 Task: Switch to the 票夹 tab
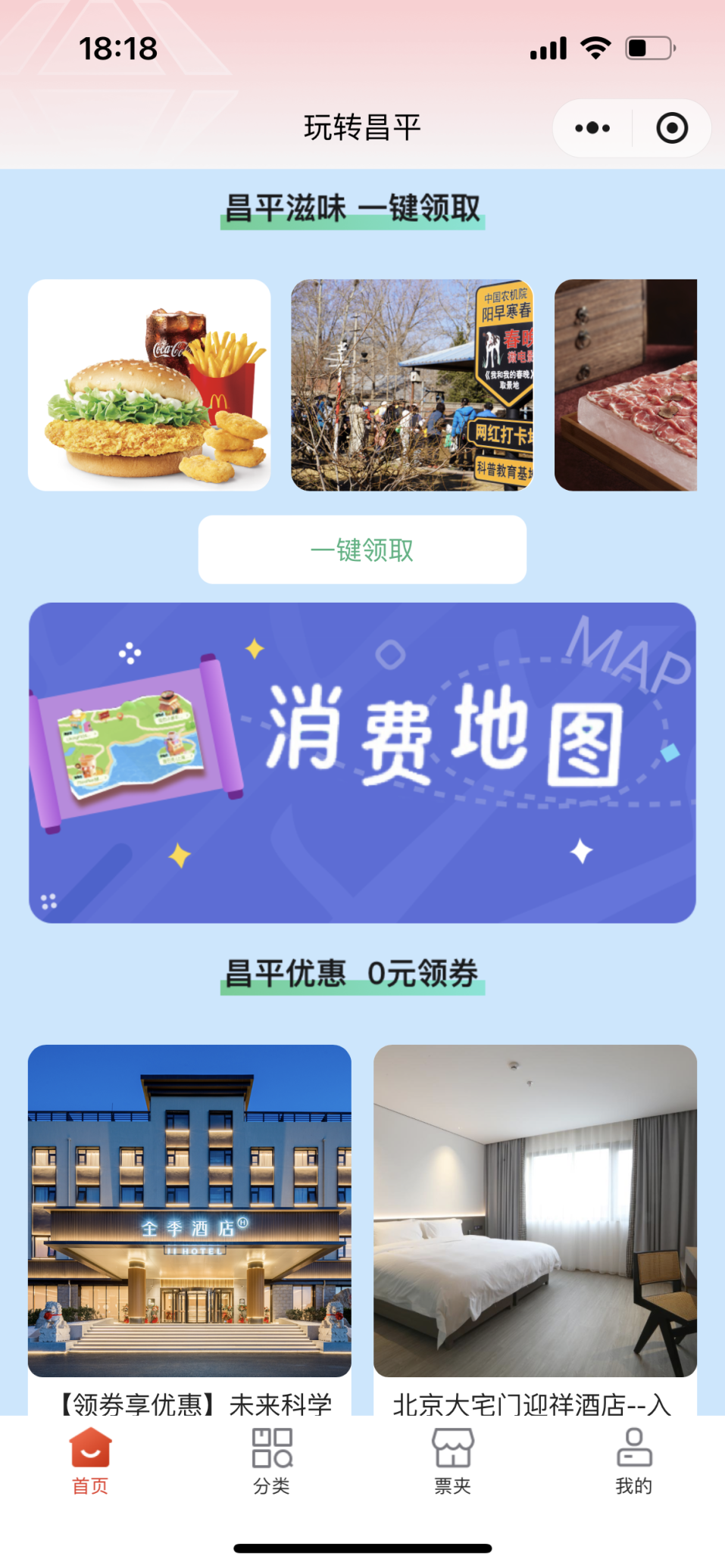coord(453,1465)
